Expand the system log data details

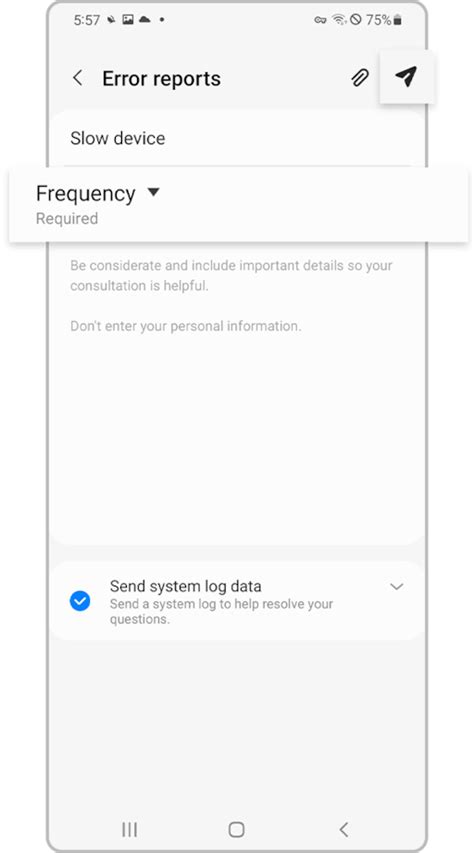click(x=397, y=586)
